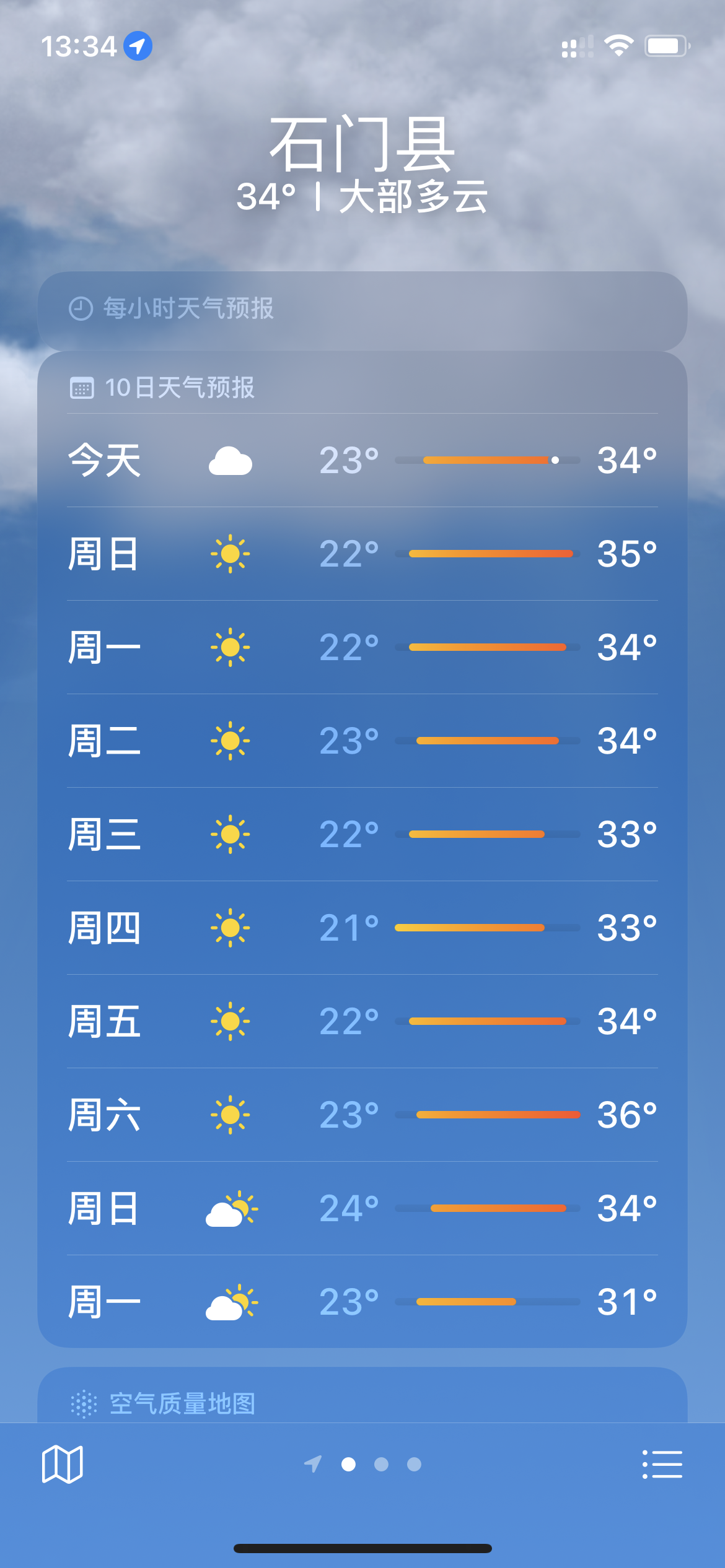View 周六 forecast with 36° high
The width and height of the screenshot is (725, 1568).
pyautogui.click(x=362, y=1115)
